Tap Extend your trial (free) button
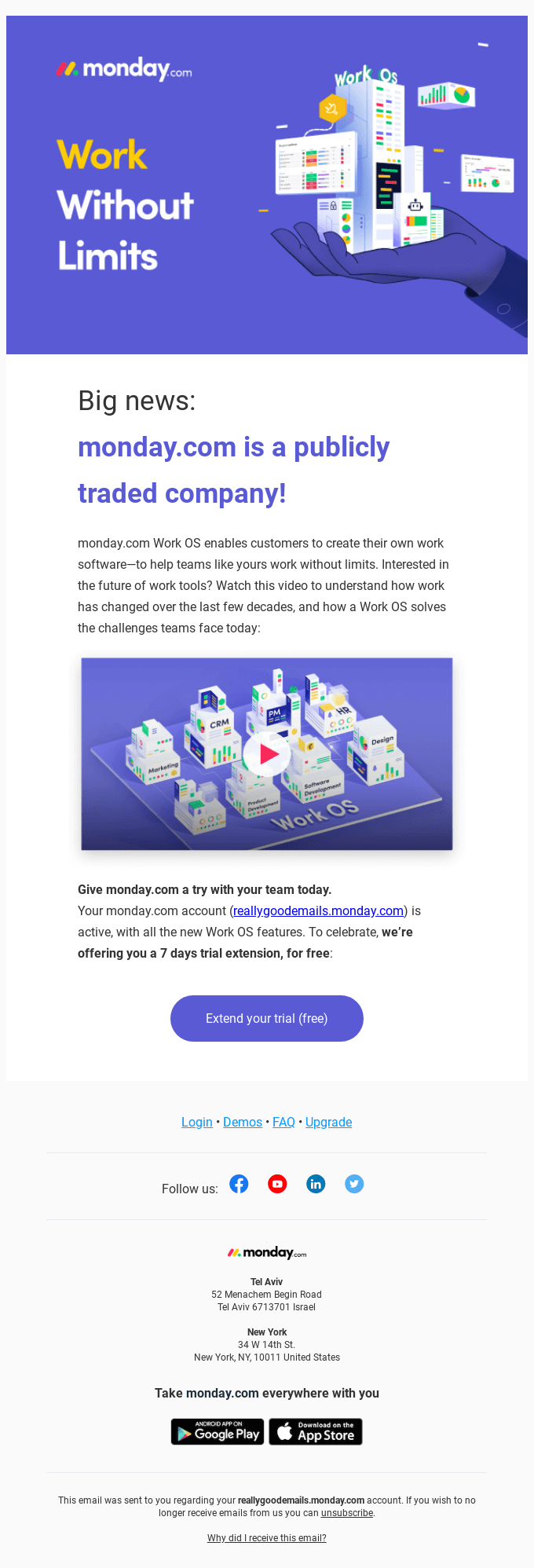 pos(266,1018)
